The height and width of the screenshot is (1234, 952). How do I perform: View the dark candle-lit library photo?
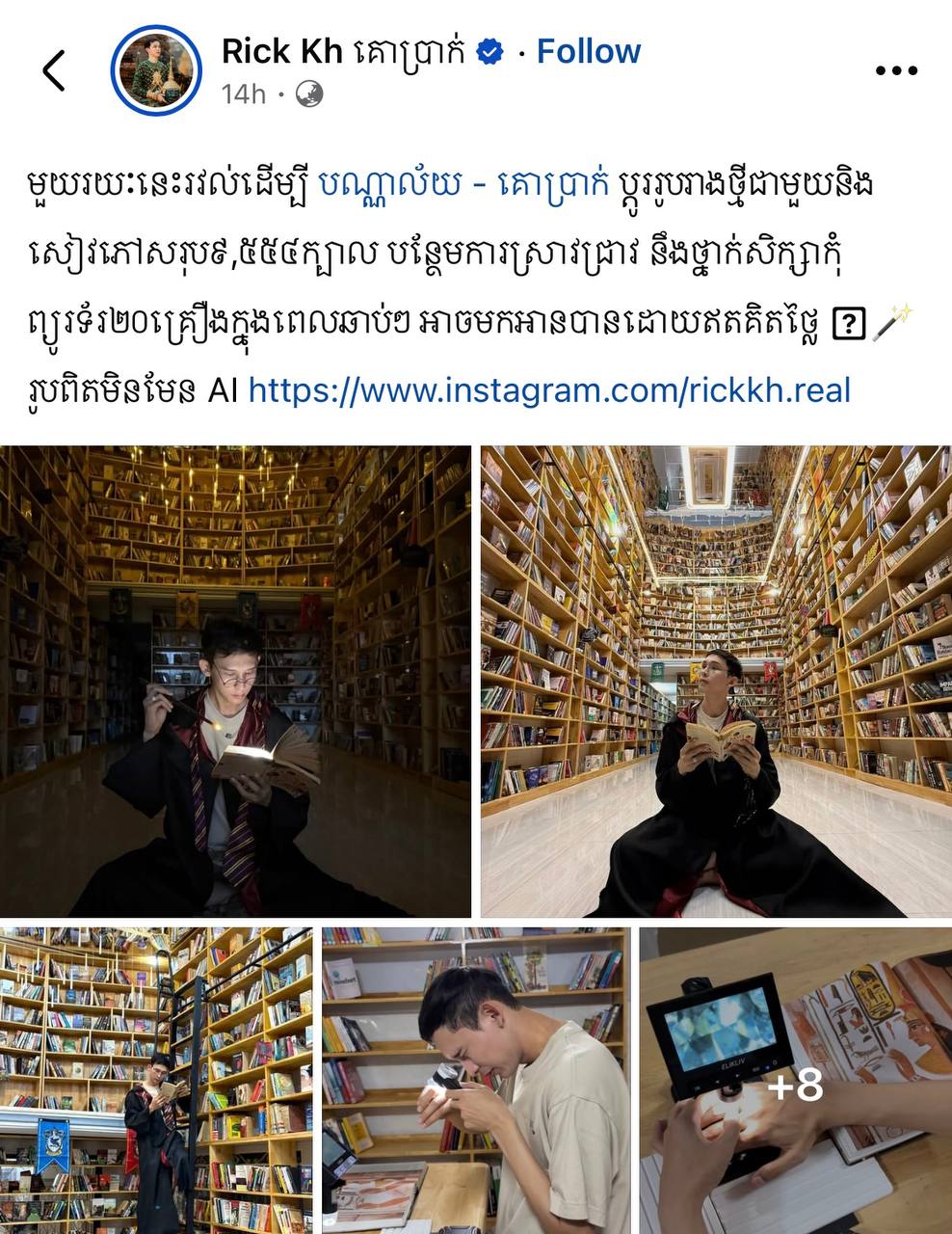(235, 681)
